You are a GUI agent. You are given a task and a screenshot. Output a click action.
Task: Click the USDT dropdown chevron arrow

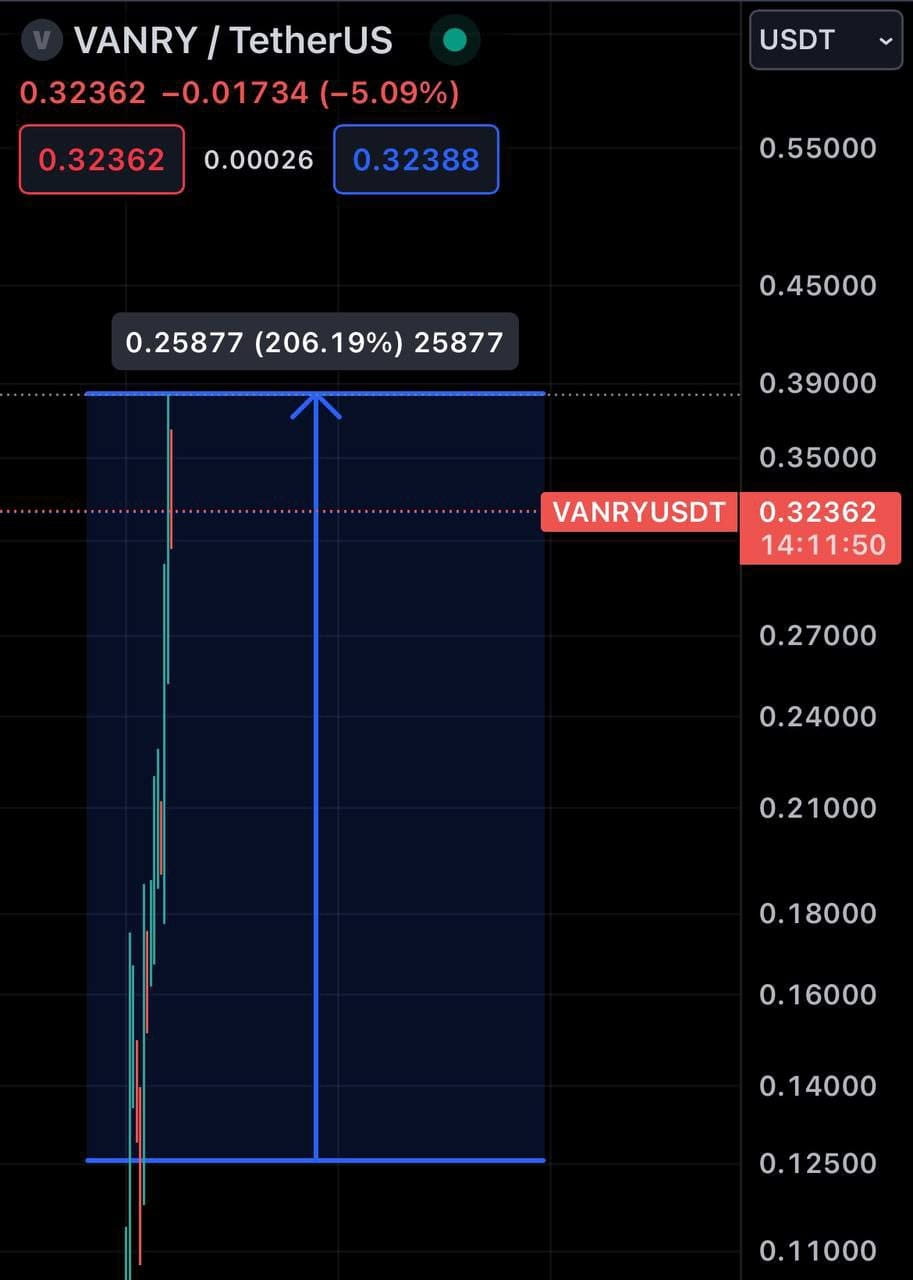pyautogui.click(x=885, y=41)
